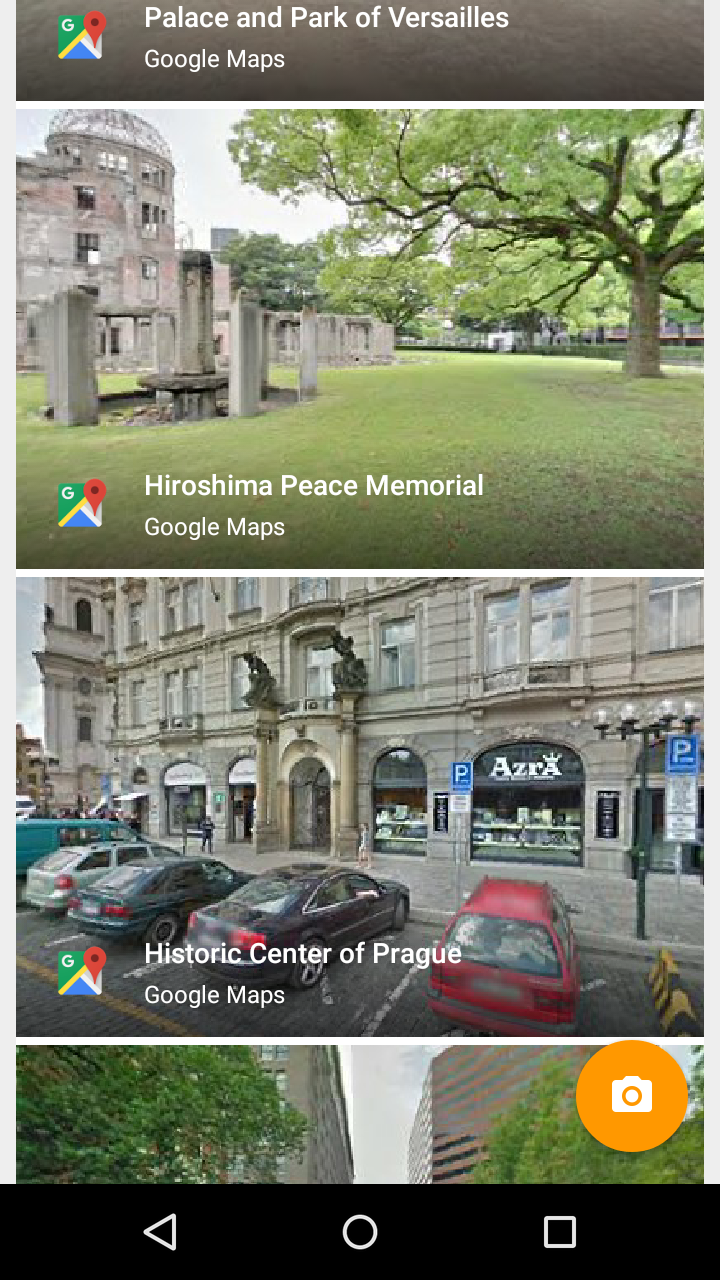Image resolution: width=720 pixels, height=1280 pixels.
Task: Open the Hiroshima Peace Memorial photo thumbnail
Action: point(360,300)
